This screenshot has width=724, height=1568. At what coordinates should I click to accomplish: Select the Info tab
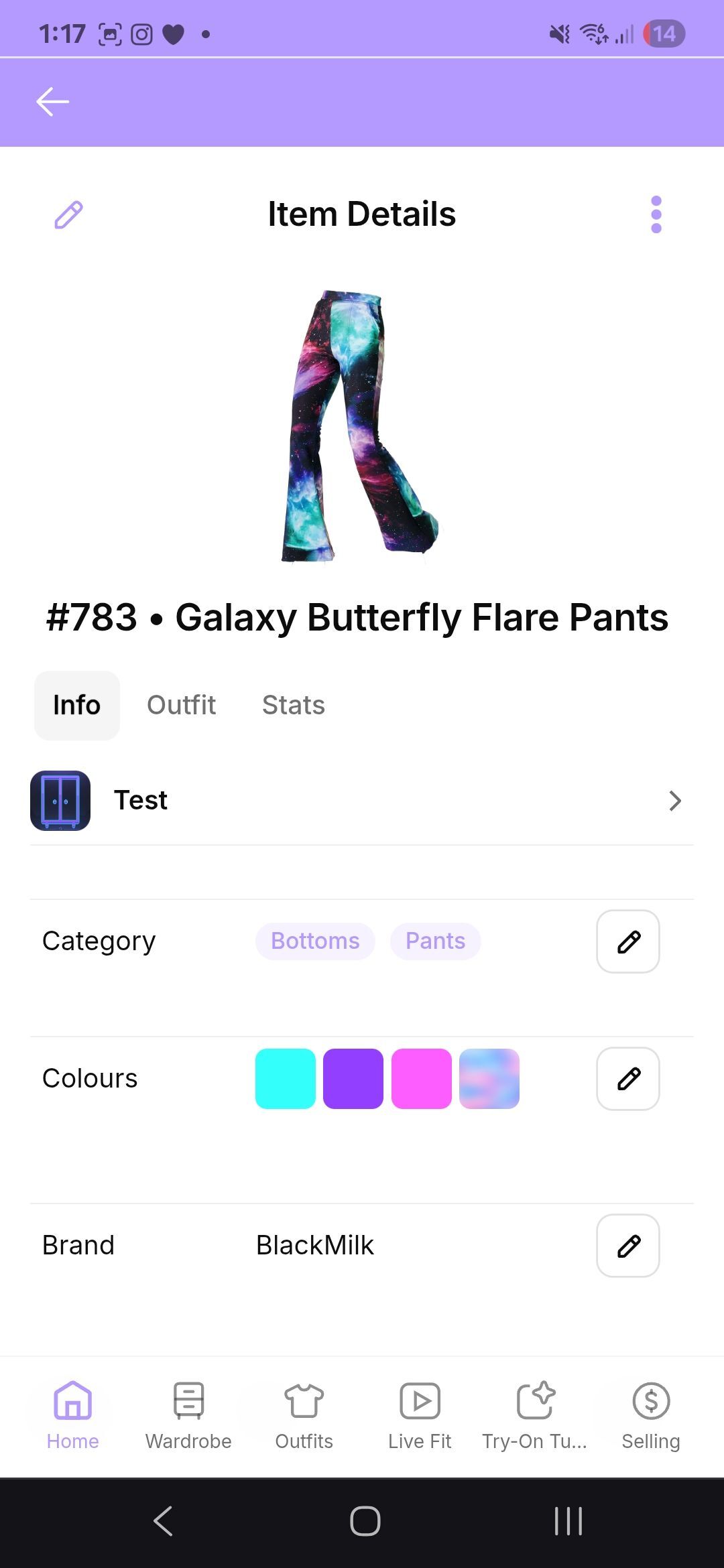[x=77, y=706]
